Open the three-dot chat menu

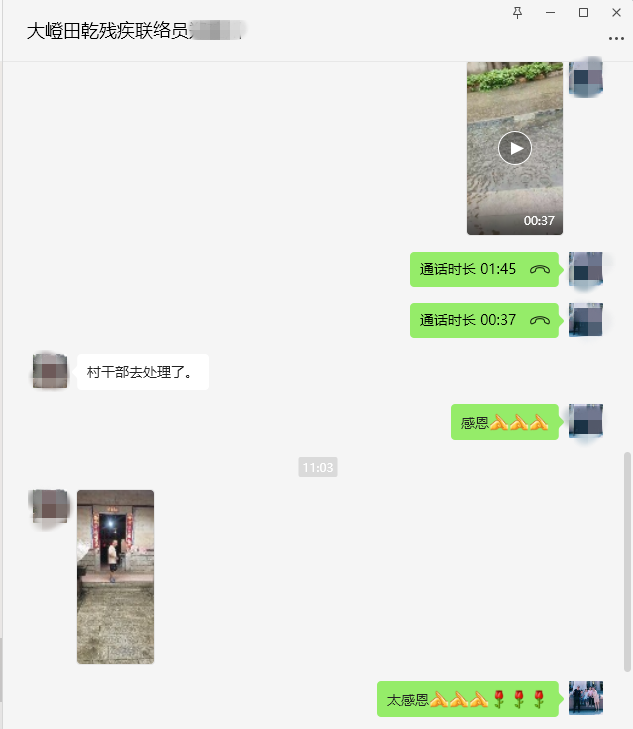[616, 38]
